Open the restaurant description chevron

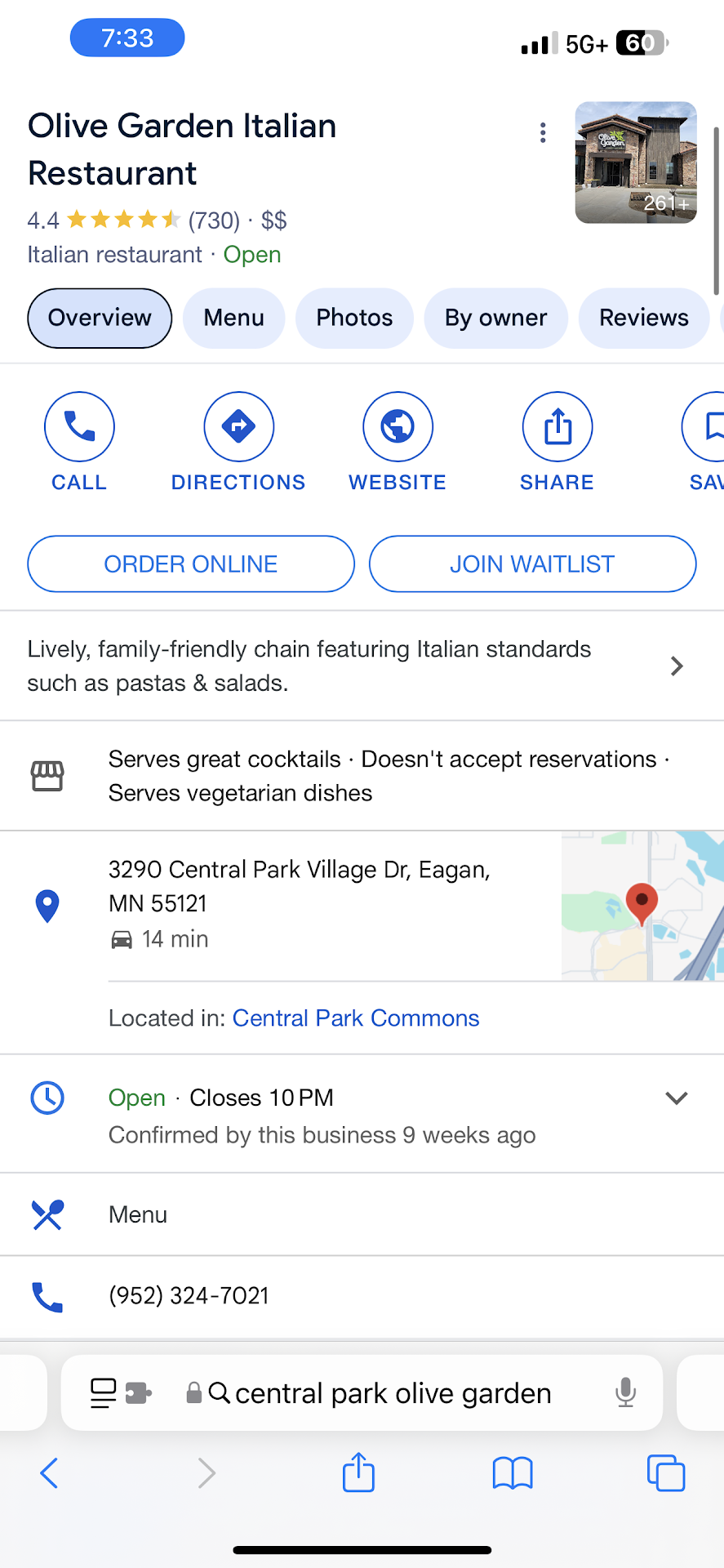(676, 666)
